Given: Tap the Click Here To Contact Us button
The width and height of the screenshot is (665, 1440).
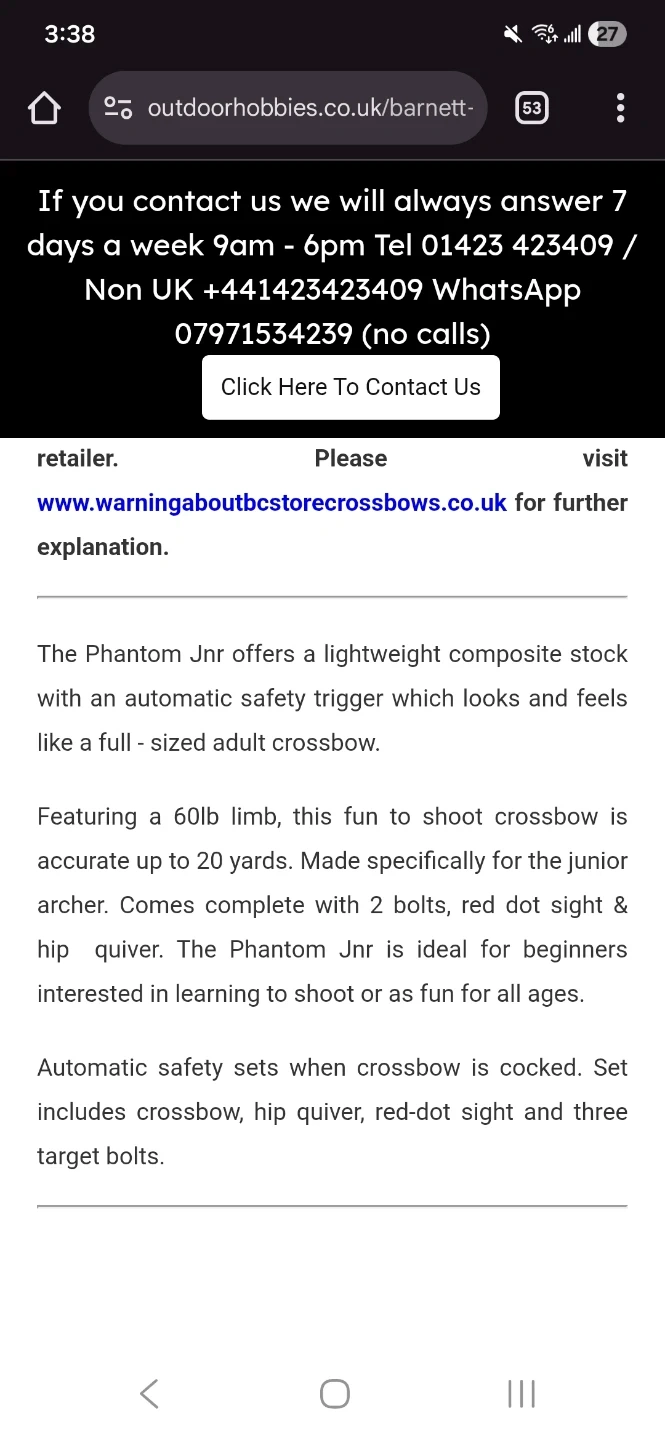Looking at the screenshot, I should click(x=350, y=387).
